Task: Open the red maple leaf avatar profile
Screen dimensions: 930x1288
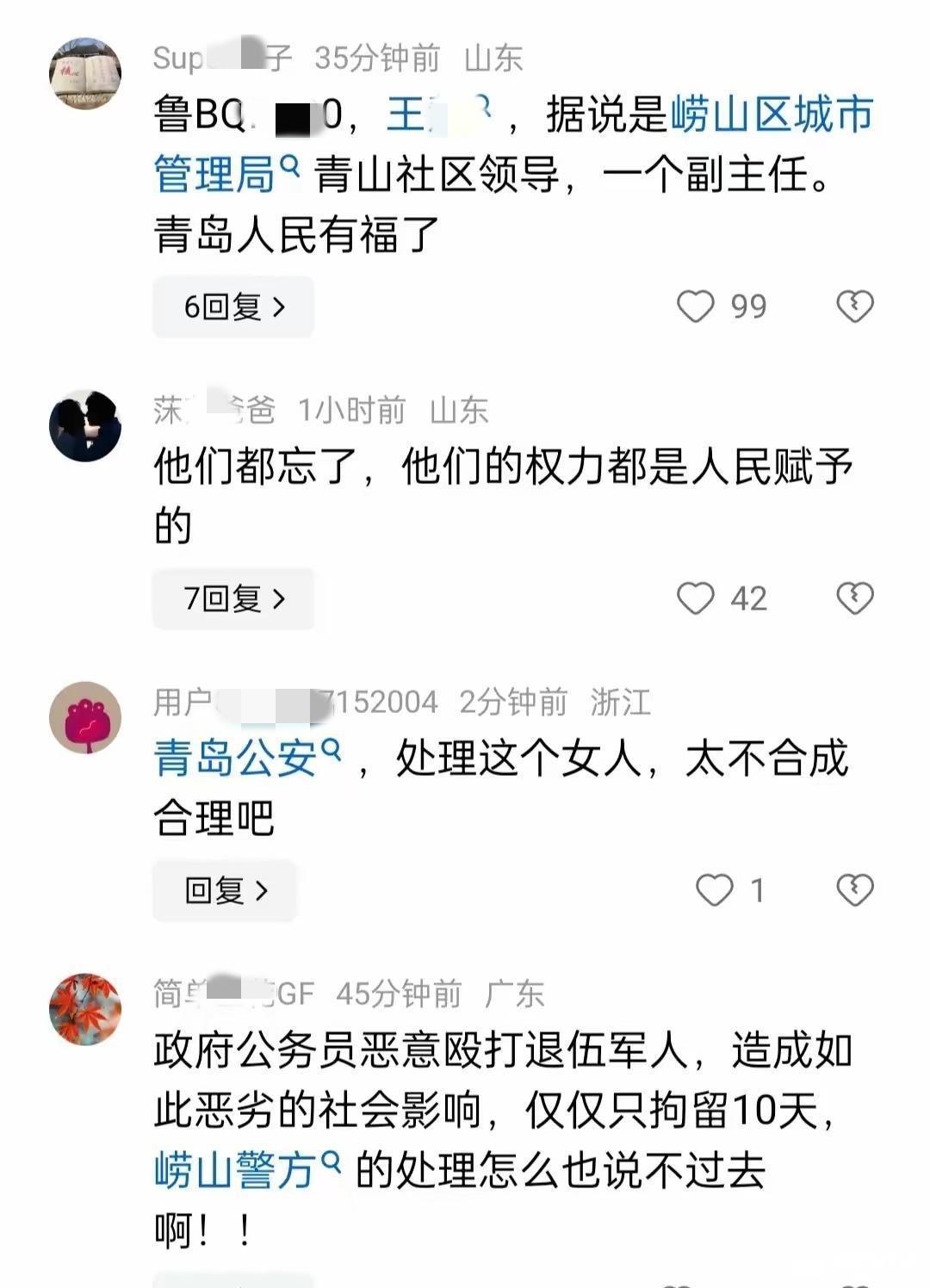Action: (x=84, y=1010)
